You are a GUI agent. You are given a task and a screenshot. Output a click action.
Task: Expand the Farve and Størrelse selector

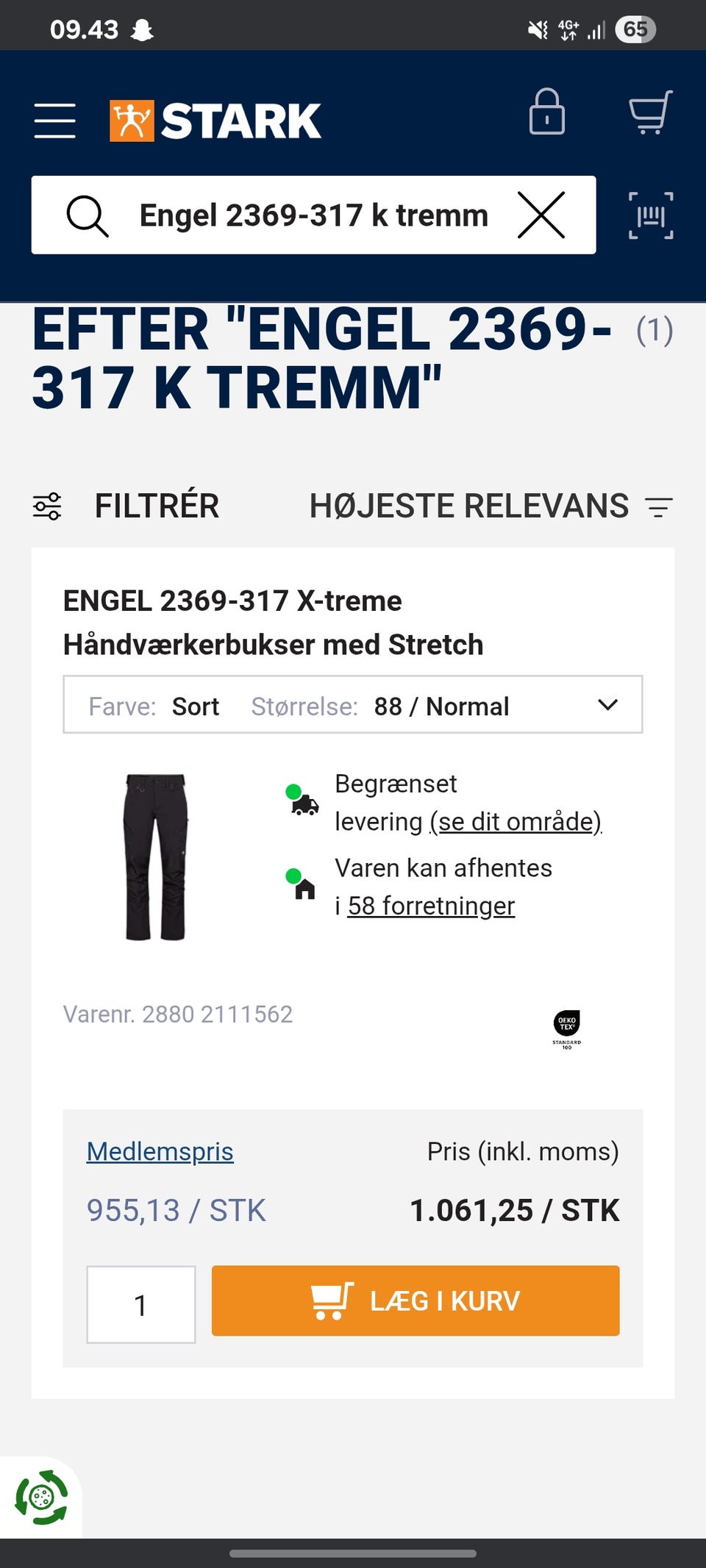[606, 705]
